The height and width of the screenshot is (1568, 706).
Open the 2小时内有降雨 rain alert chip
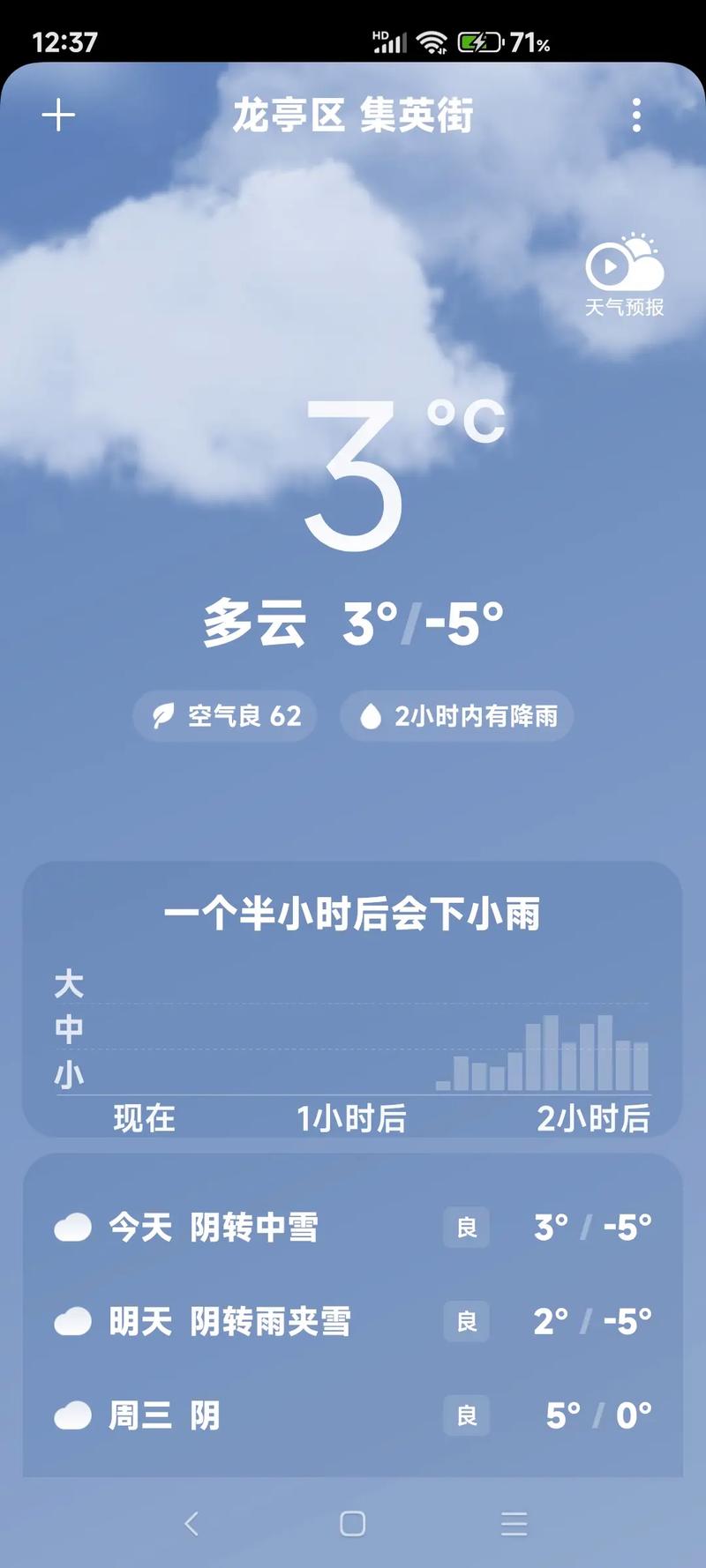455,716
